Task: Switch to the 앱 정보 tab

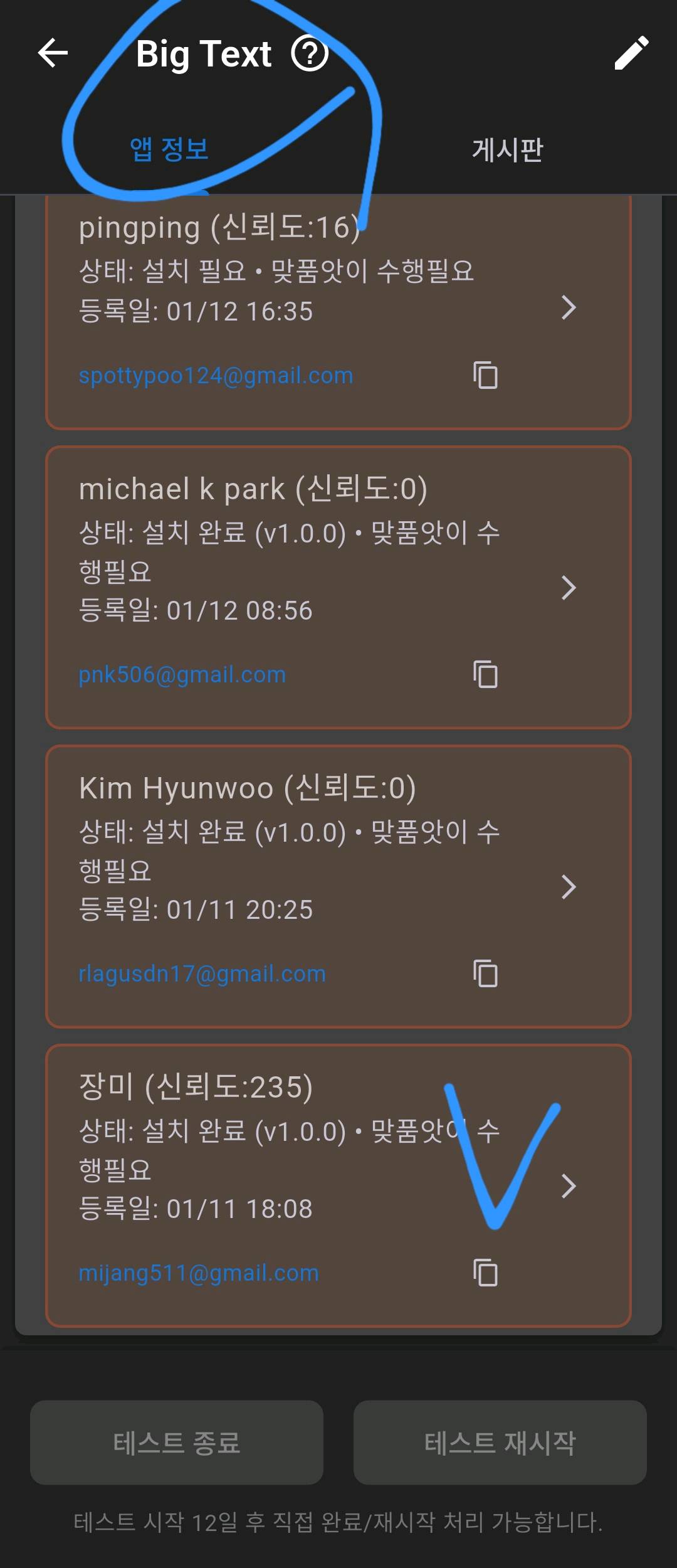Action: 169,149
